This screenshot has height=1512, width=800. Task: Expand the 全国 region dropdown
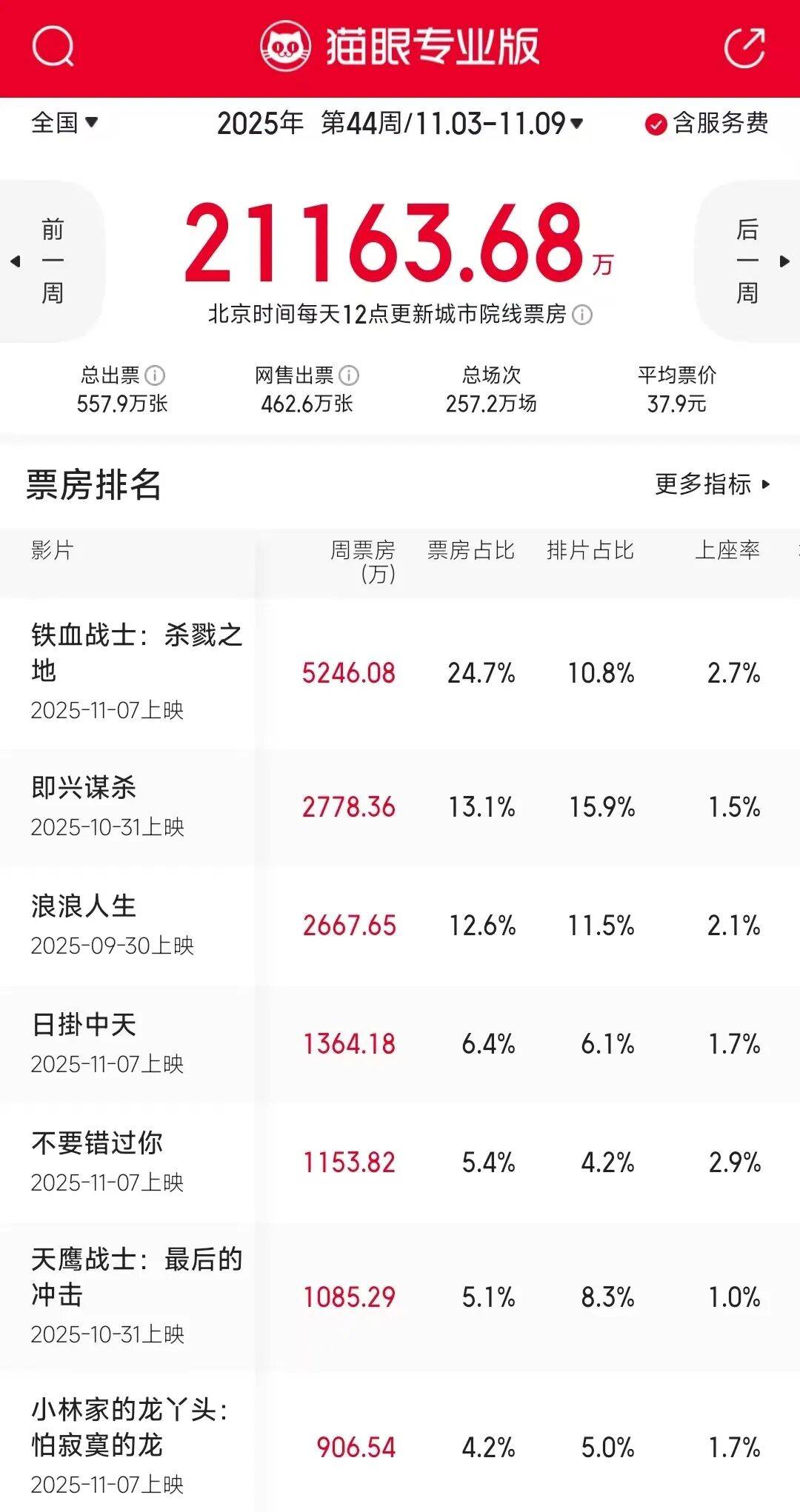[x=64, y=123]
